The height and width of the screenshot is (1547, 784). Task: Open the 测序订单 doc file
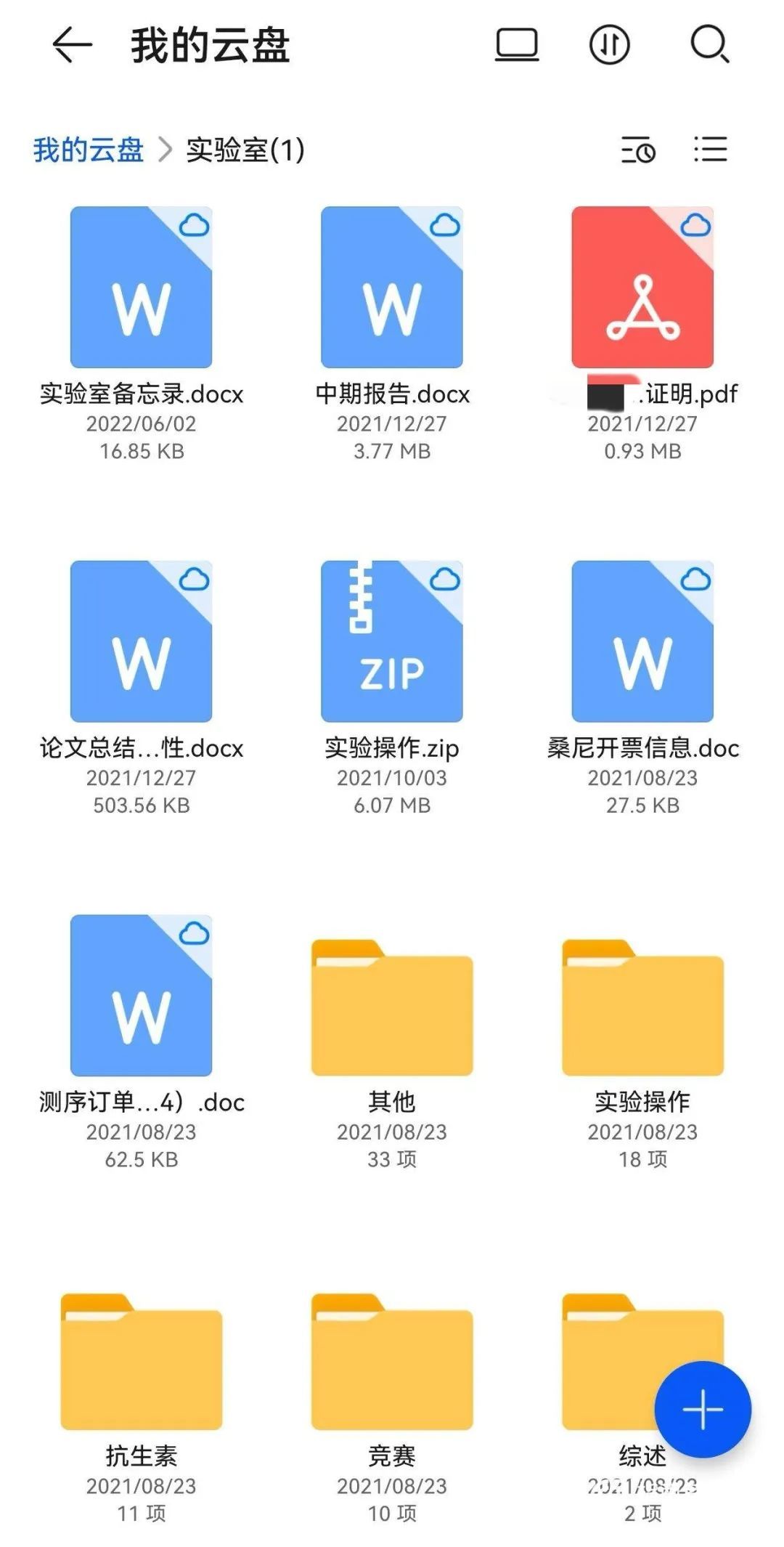point(141,995)
